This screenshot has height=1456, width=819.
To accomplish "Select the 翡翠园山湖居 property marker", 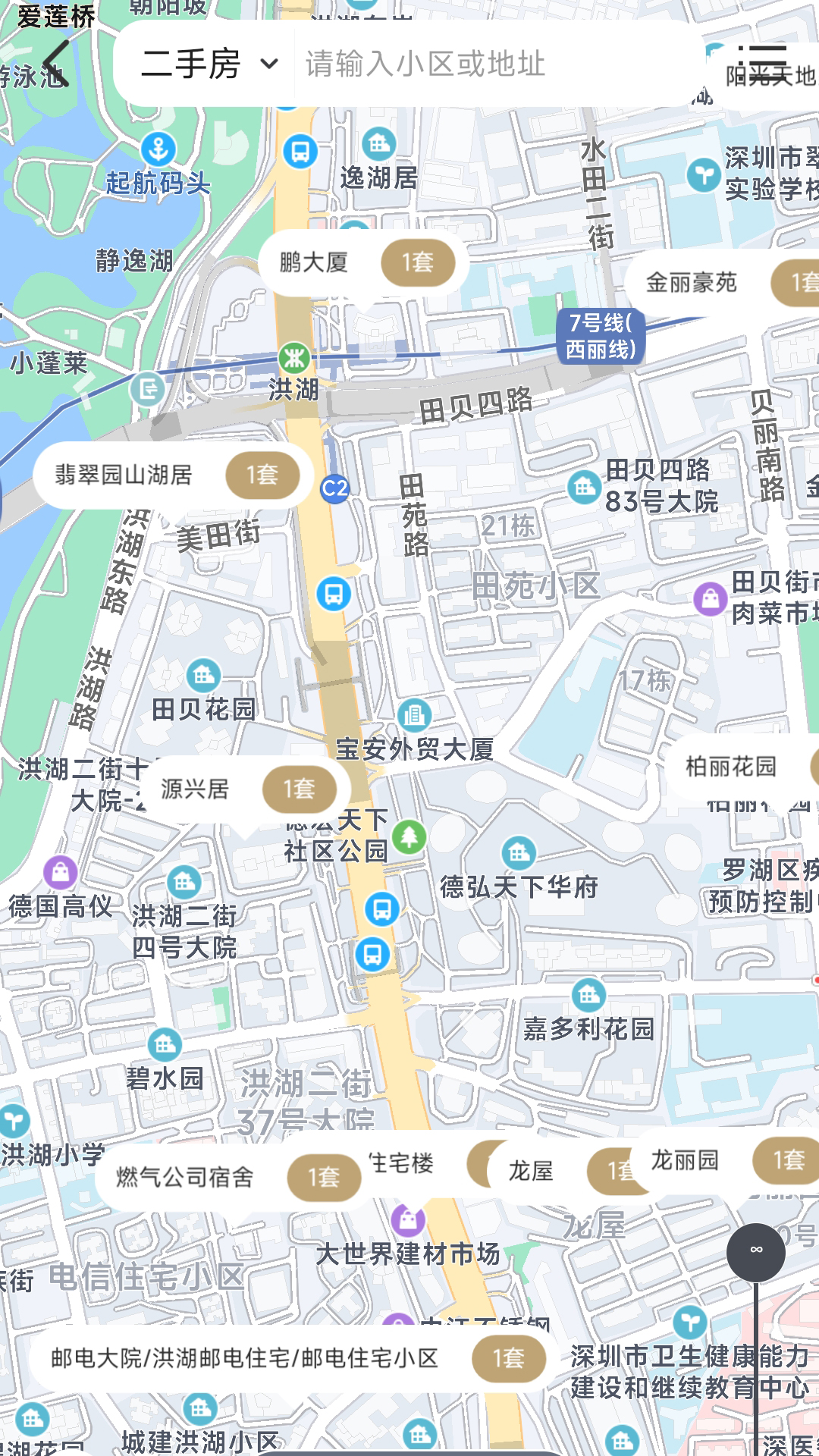I will coord(168,475).
